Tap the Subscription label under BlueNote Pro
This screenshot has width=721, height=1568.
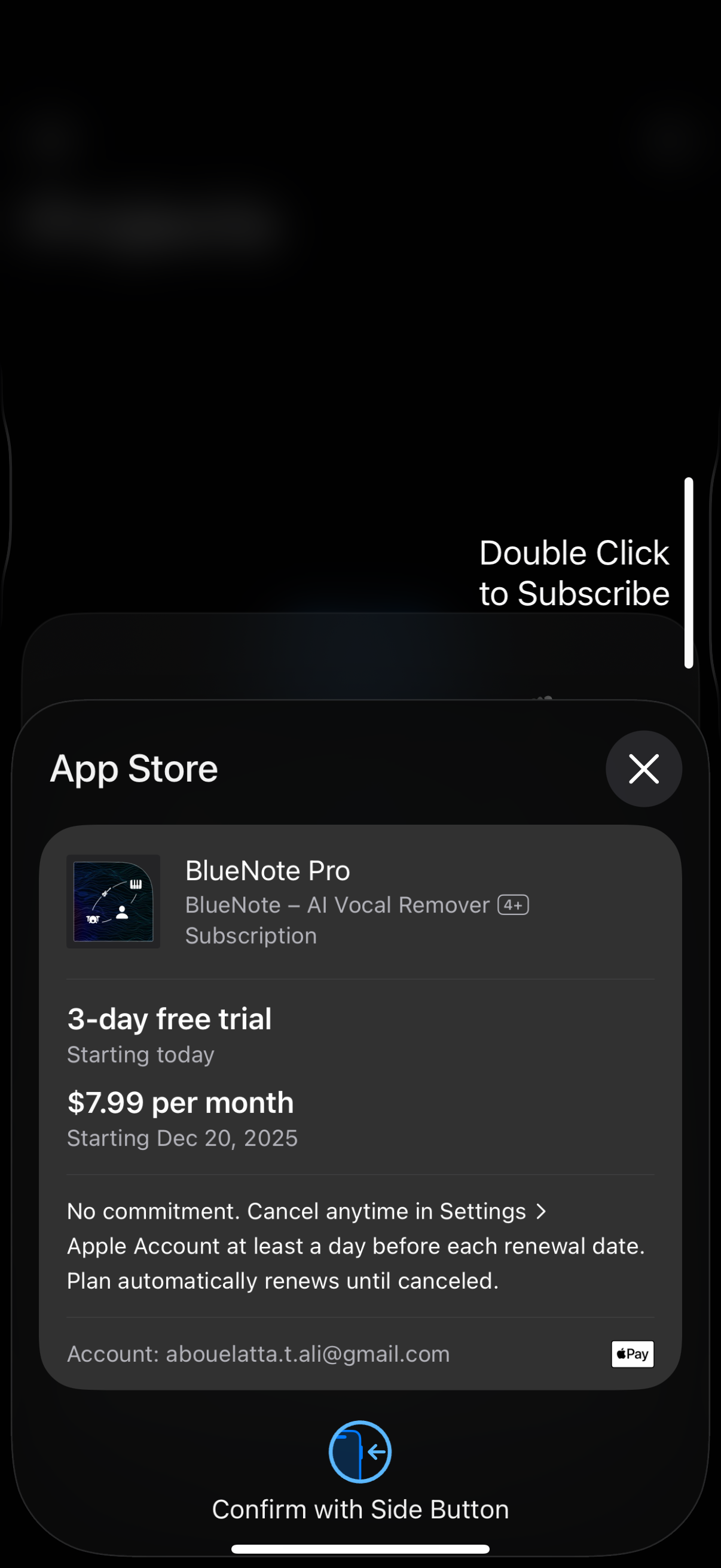(x=250, y=935)
